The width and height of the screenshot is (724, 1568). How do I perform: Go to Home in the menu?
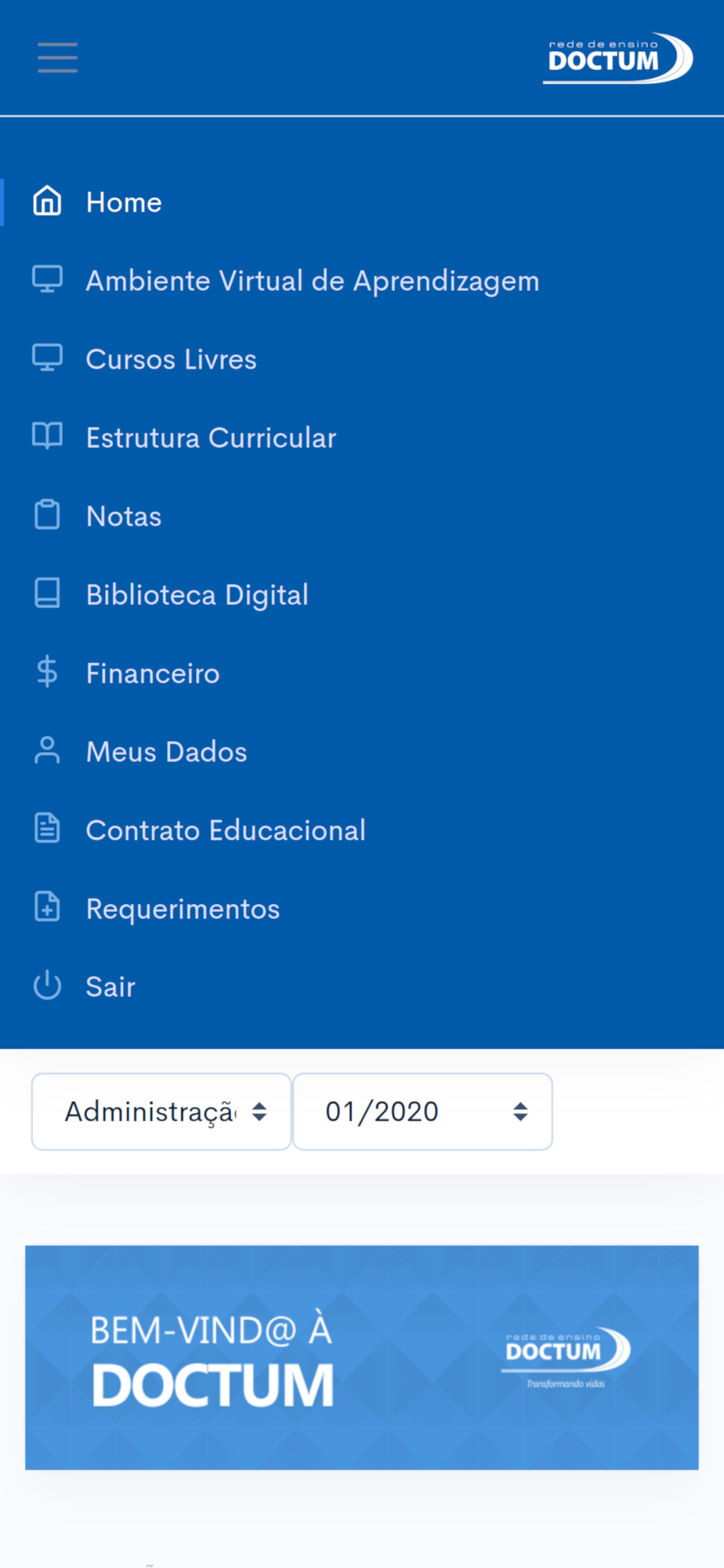(x=362, y=202)
